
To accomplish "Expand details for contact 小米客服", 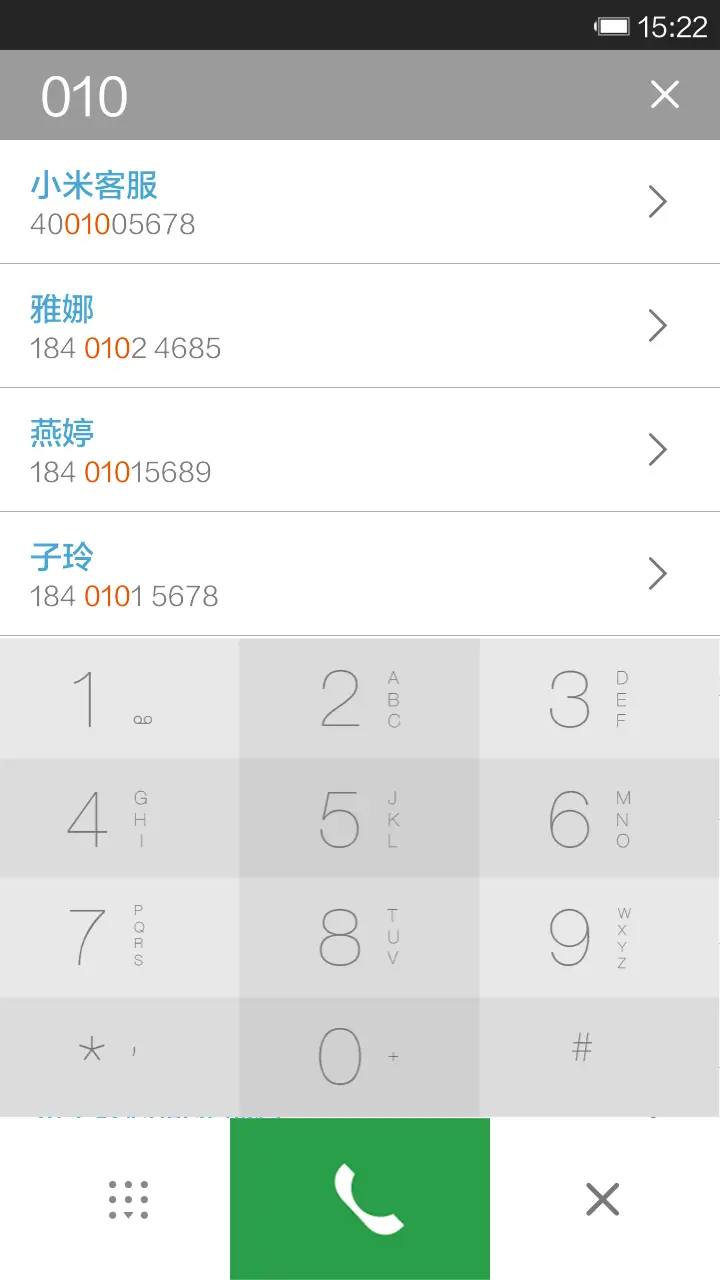I will tap(657, 201).
